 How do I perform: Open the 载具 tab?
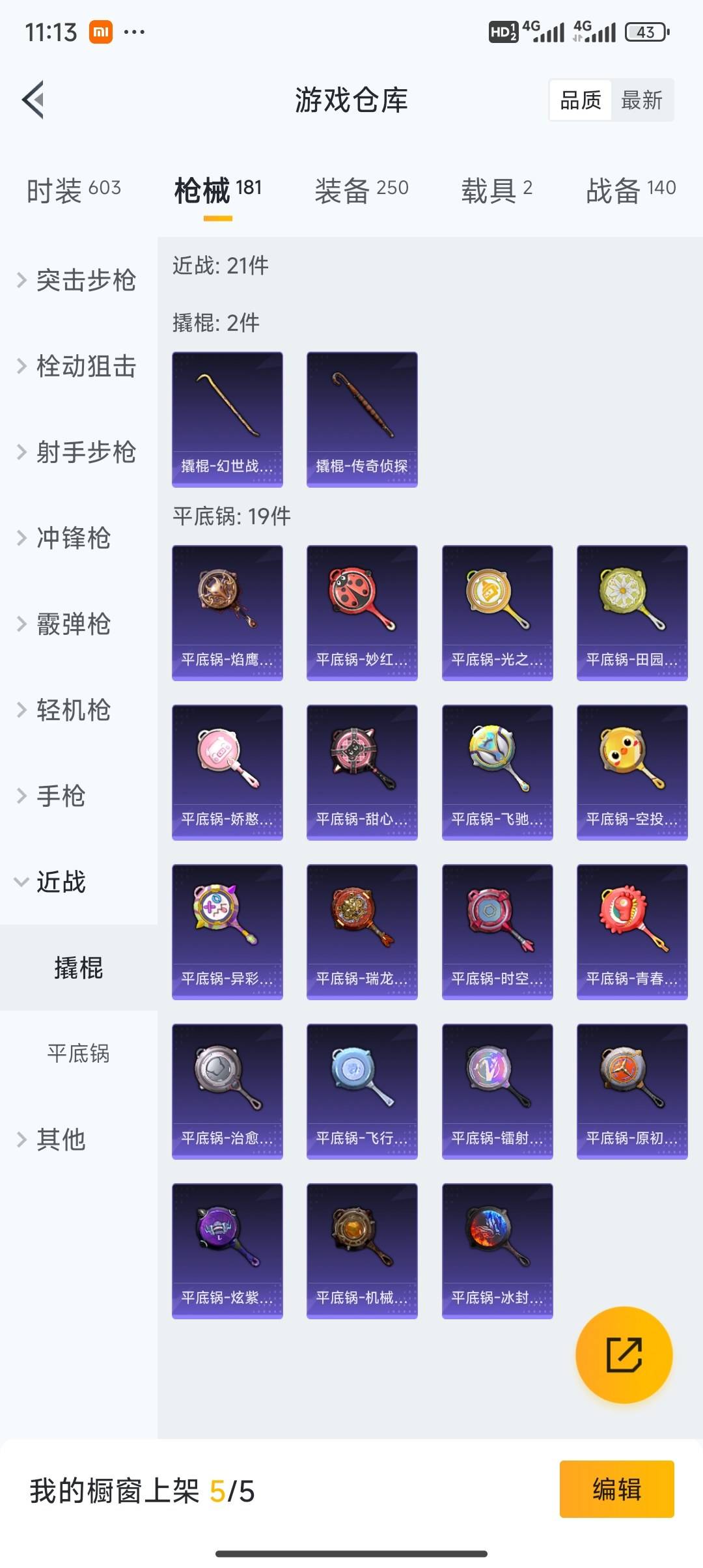[497, 190]
